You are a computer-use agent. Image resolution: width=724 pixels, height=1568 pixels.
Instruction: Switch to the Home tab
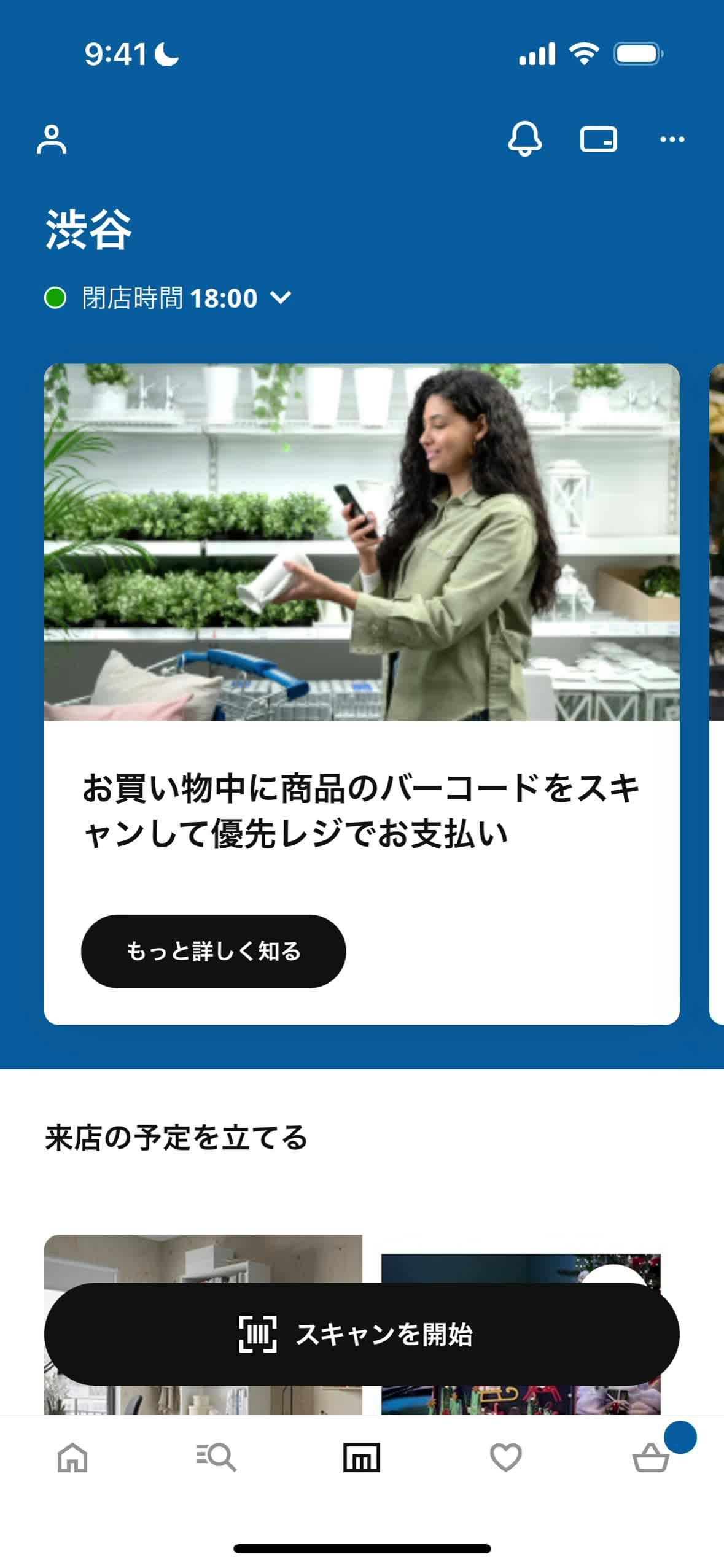pos(72,1457)
